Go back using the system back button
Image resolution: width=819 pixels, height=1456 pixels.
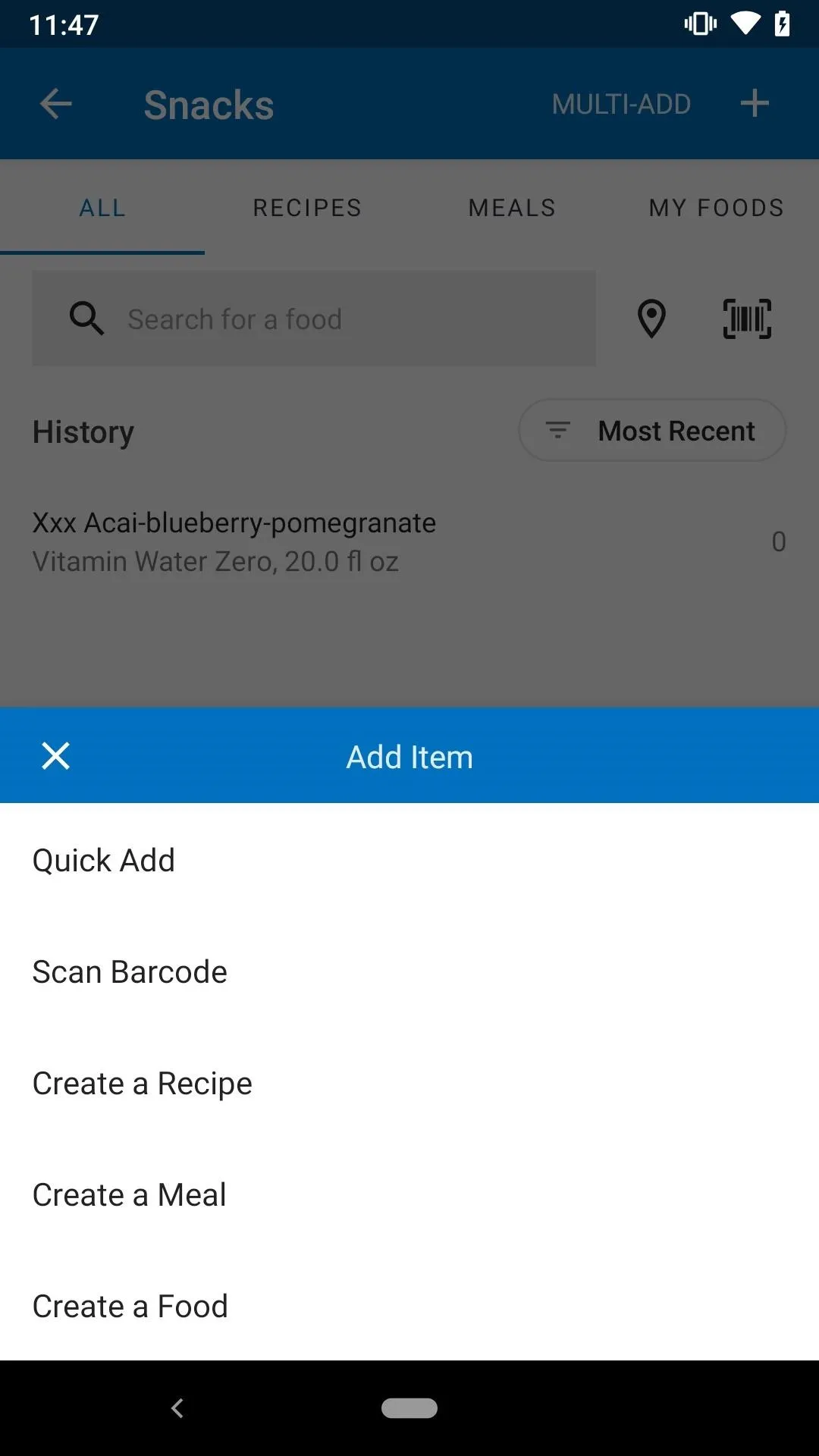pos(177,1408)
